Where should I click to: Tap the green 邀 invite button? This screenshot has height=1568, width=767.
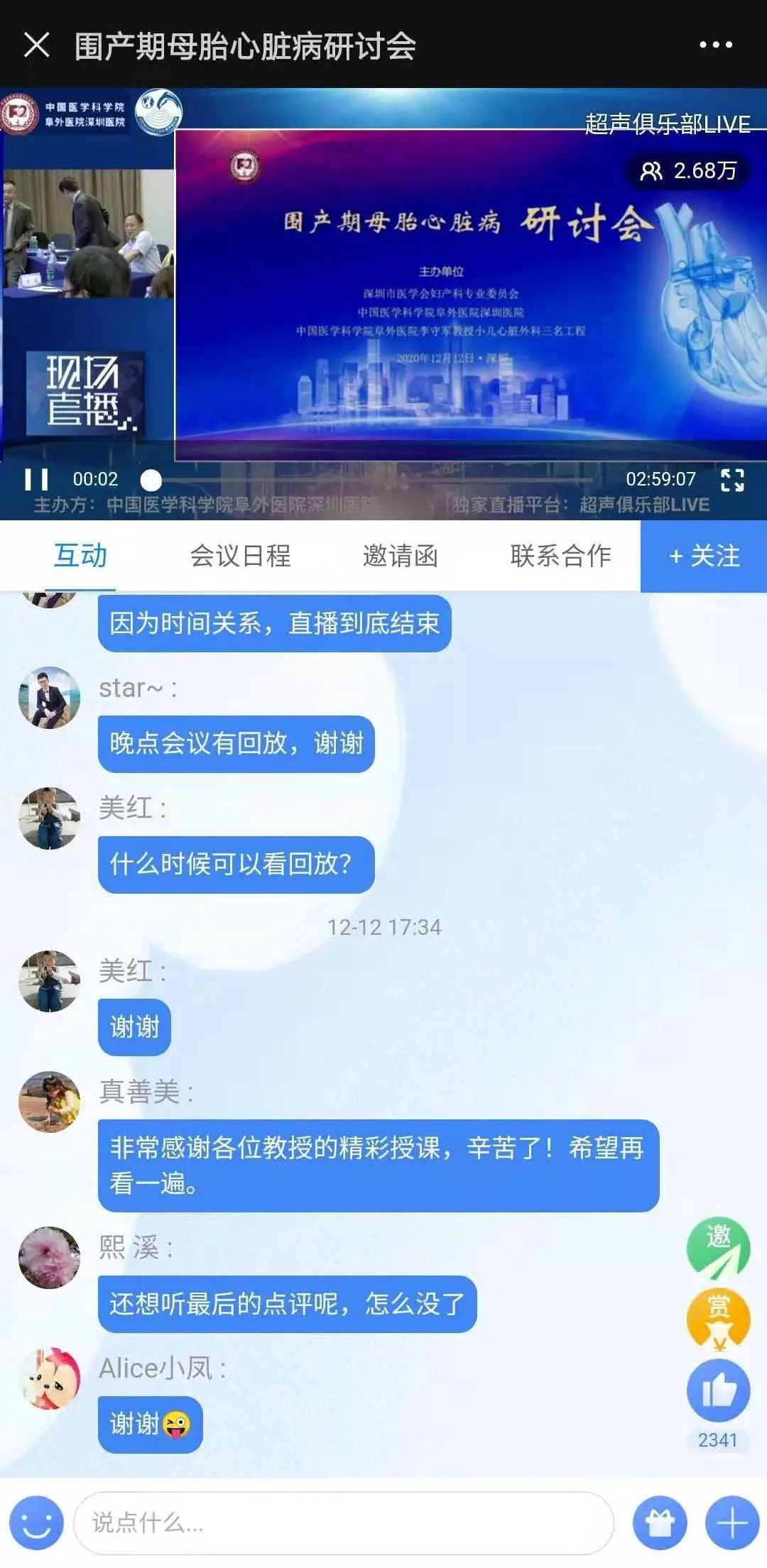click(x=718, y=1247)
